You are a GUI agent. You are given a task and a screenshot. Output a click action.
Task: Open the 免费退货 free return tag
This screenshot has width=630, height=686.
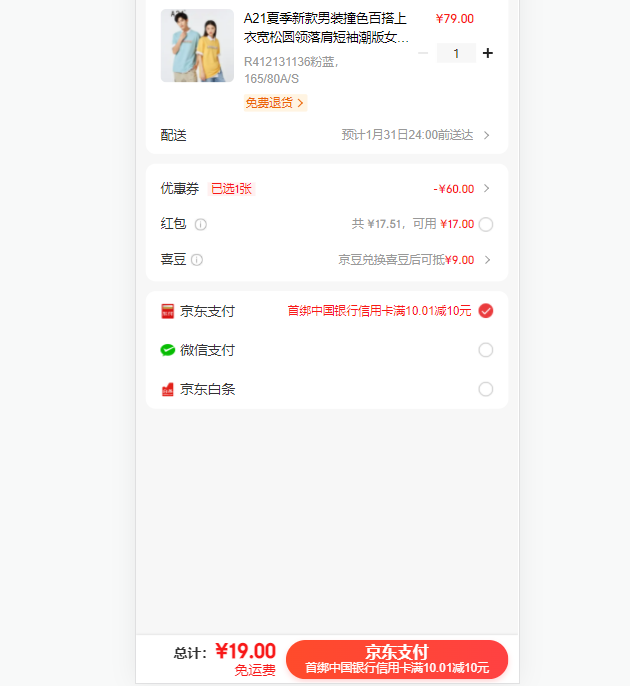tap(275, 103)
